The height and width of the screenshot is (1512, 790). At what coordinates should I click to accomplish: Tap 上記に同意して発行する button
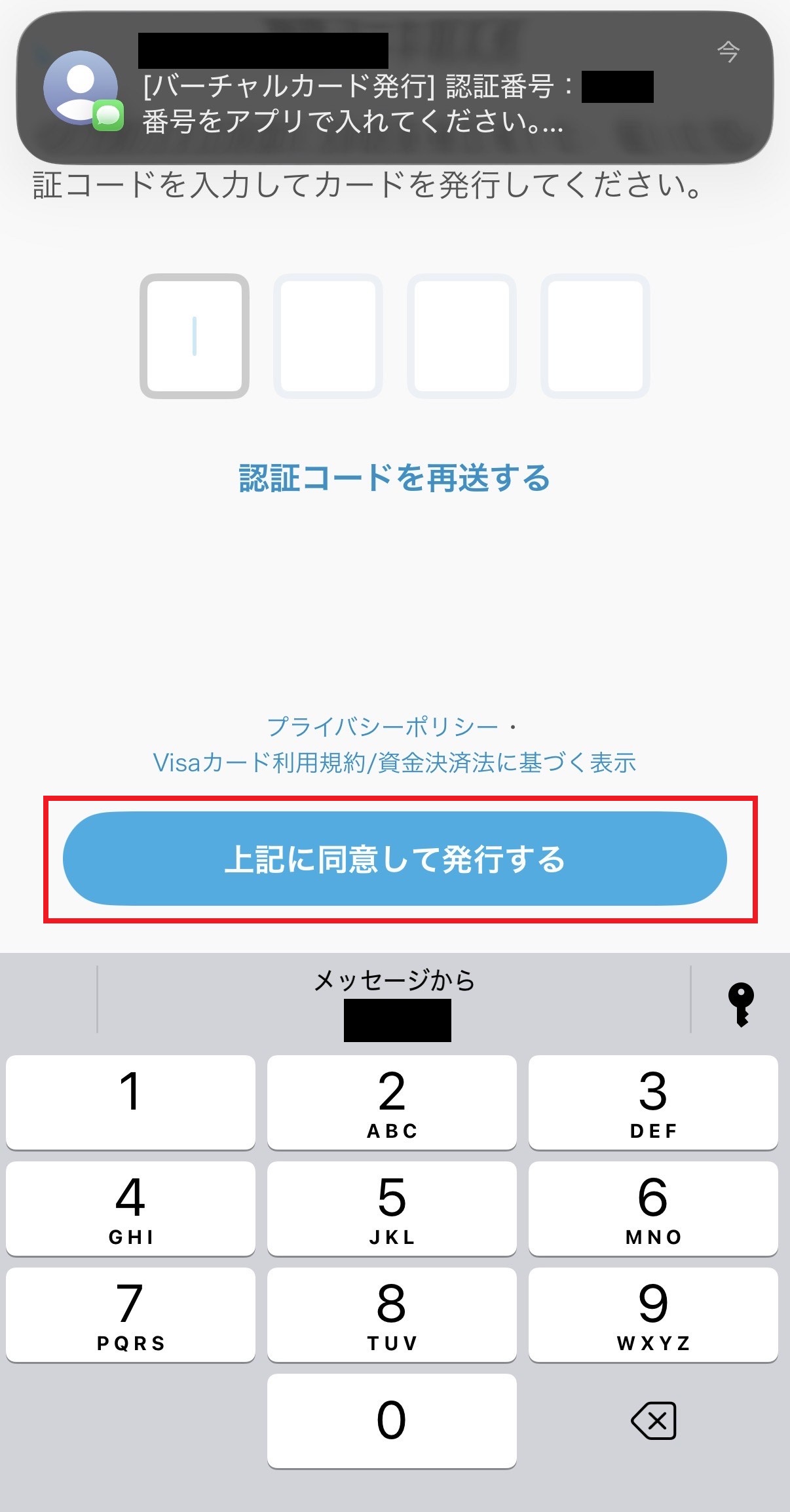point(394,859)
